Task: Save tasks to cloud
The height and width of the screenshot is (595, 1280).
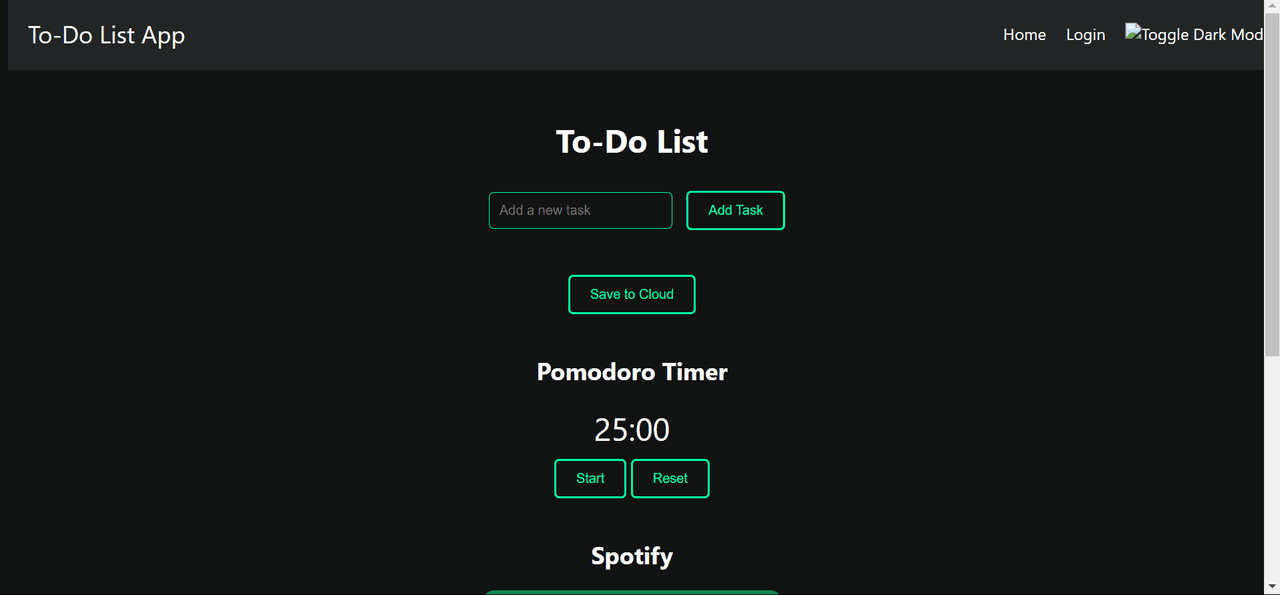Action: click(x=631, y=294)
